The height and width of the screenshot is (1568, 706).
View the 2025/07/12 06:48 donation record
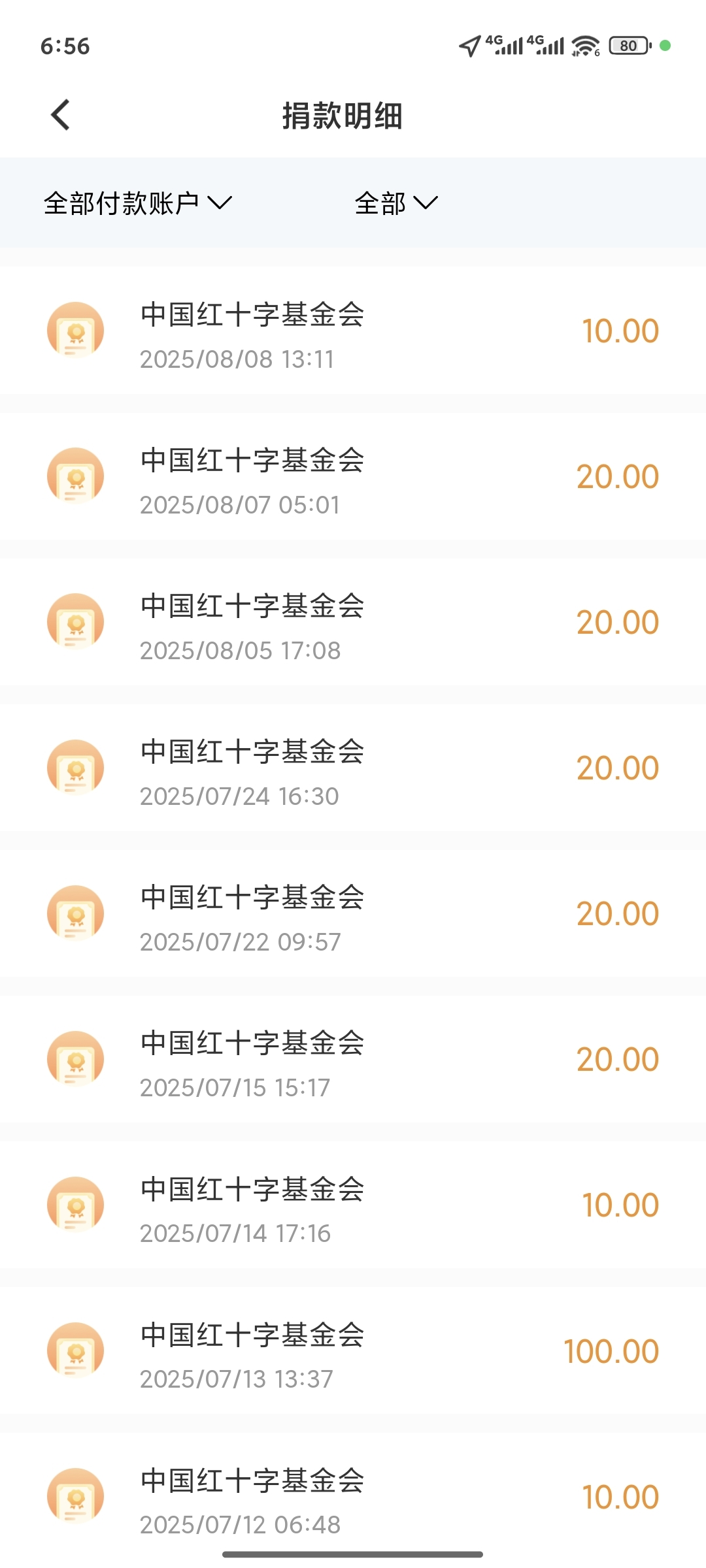353,1495
